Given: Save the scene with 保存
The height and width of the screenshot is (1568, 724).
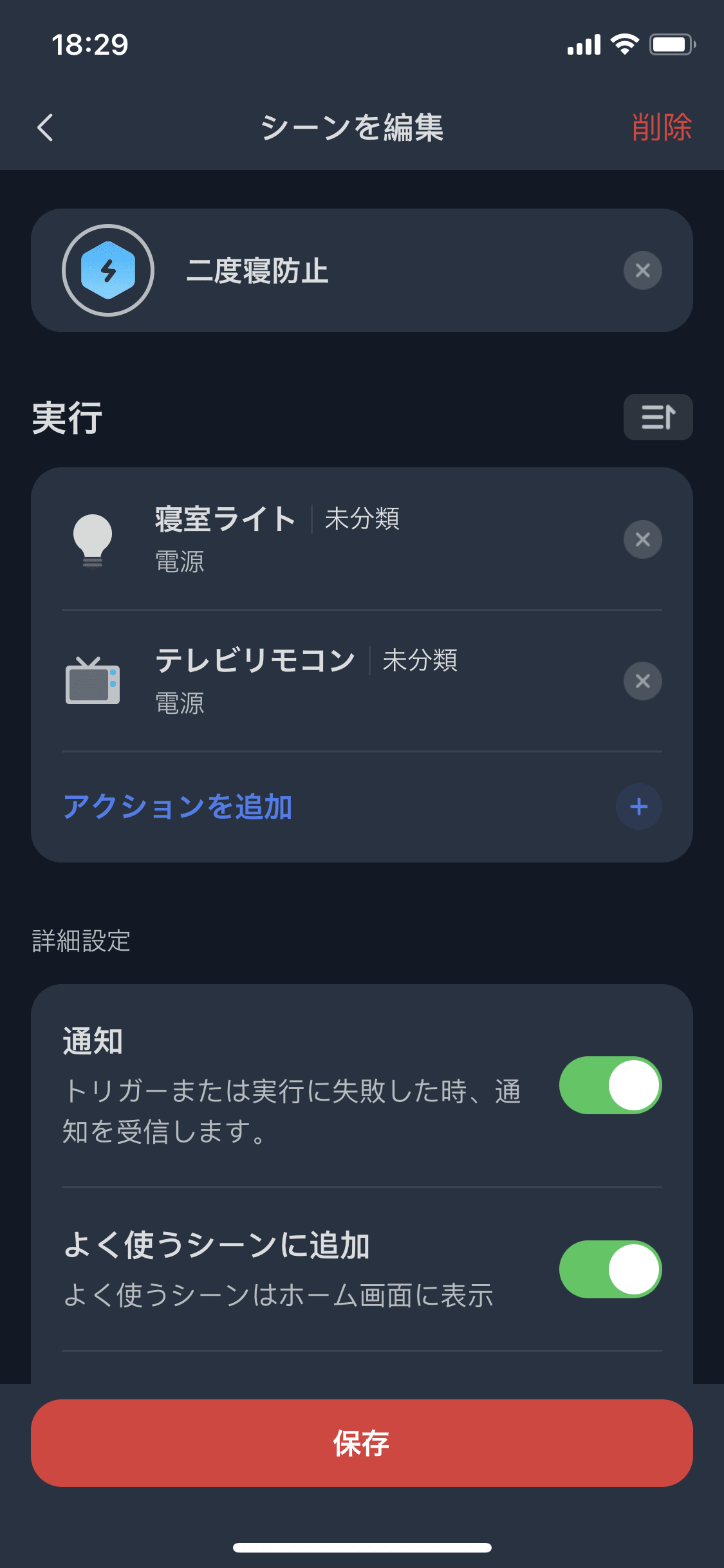Looking at the screenshot, I should (362, 1443).
